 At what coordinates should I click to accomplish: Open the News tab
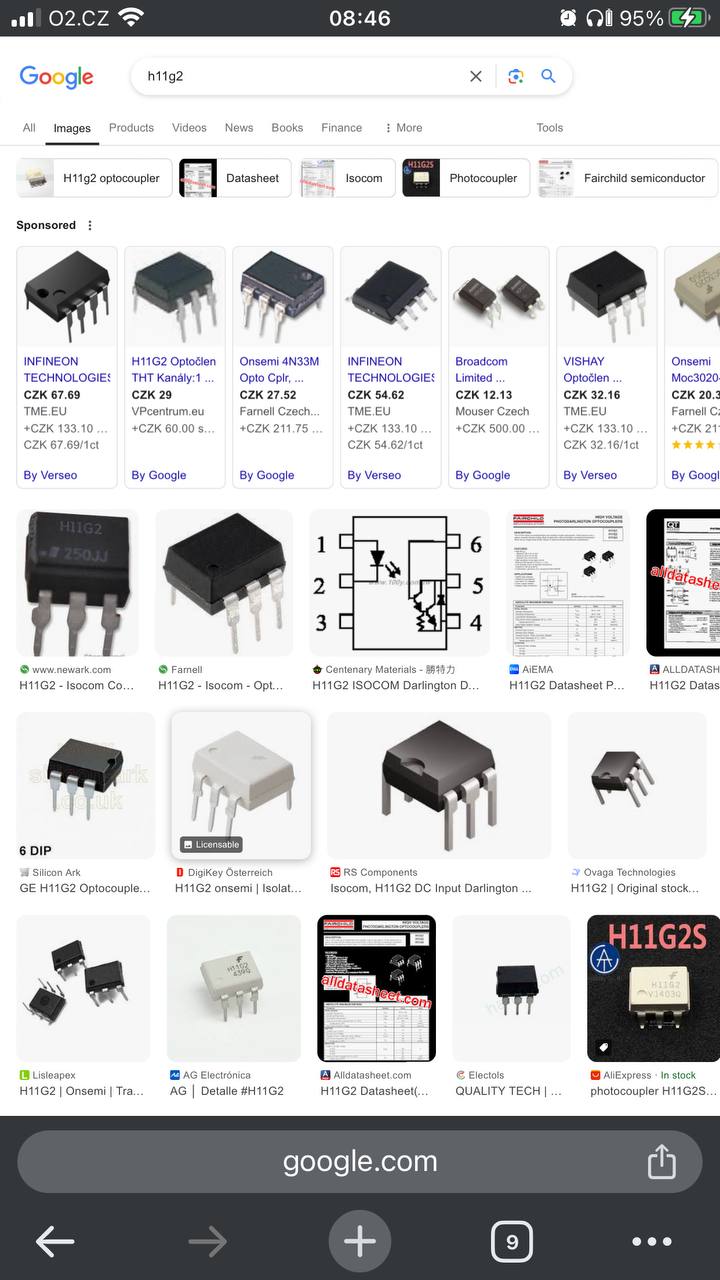tap(239, 128)
